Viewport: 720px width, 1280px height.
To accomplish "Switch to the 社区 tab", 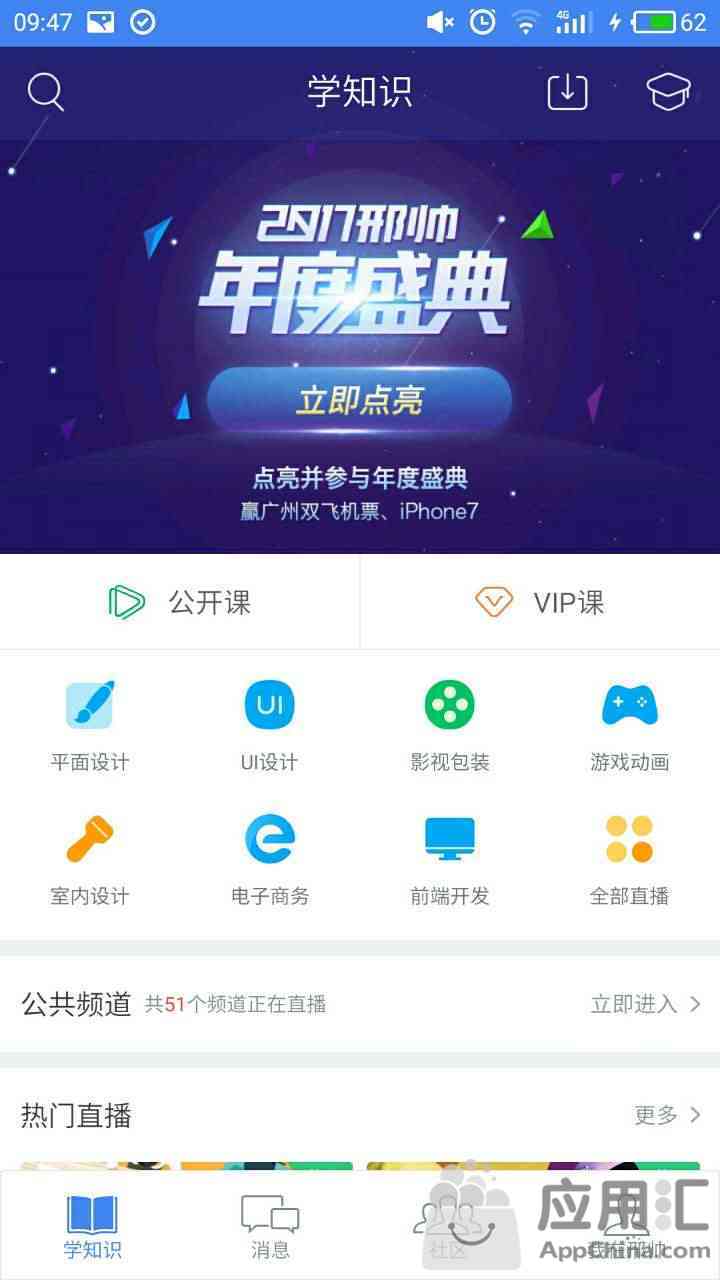I will pos(448,1227).
